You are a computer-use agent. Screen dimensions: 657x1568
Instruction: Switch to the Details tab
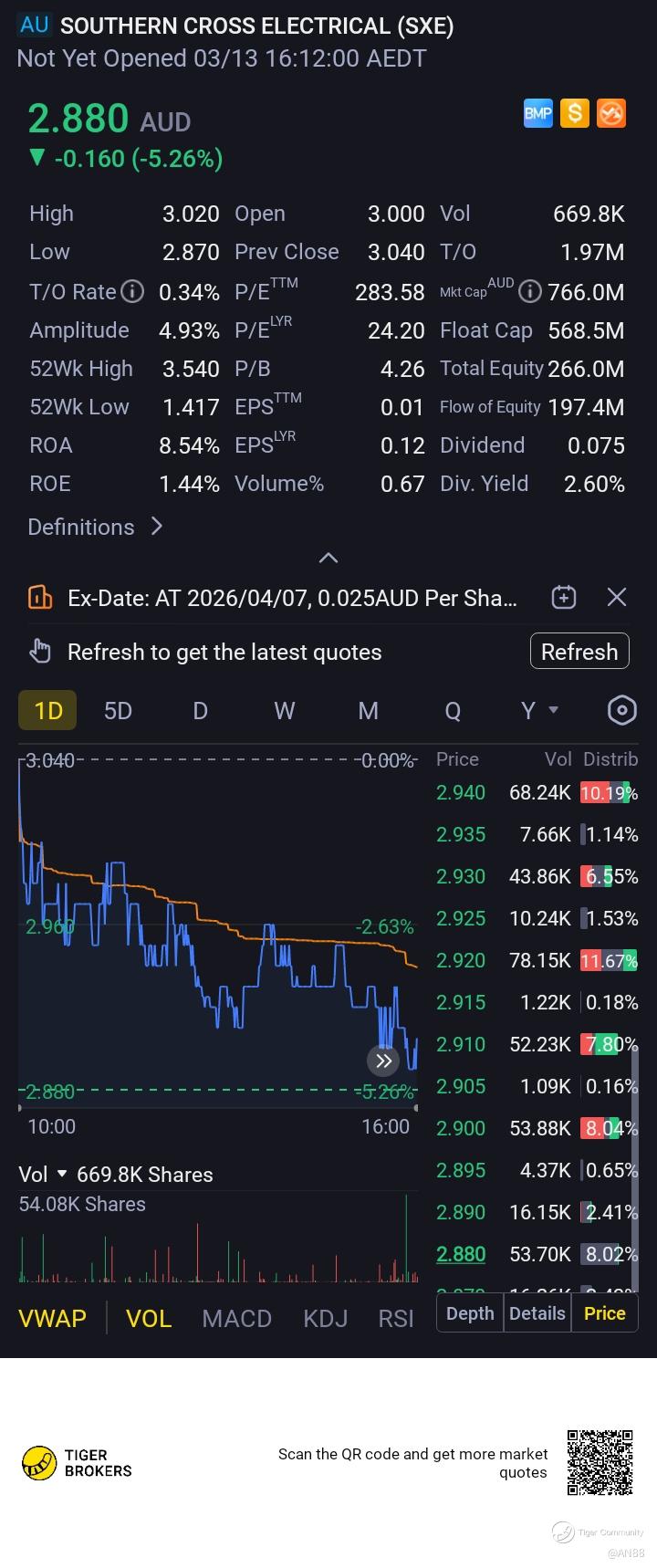click(x=537, y=1313)
